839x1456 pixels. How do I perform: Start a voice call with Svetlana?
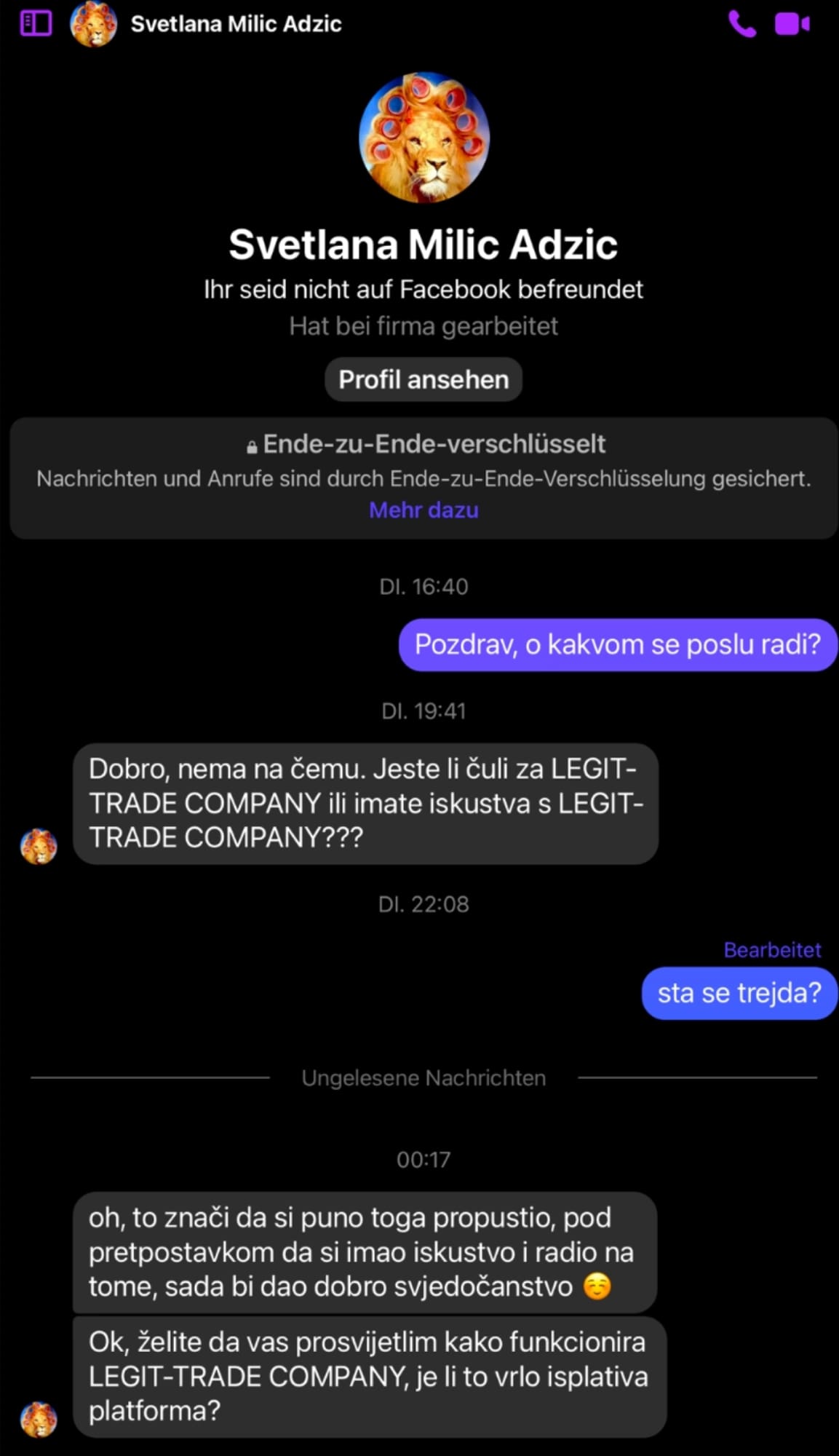(741, 25)
